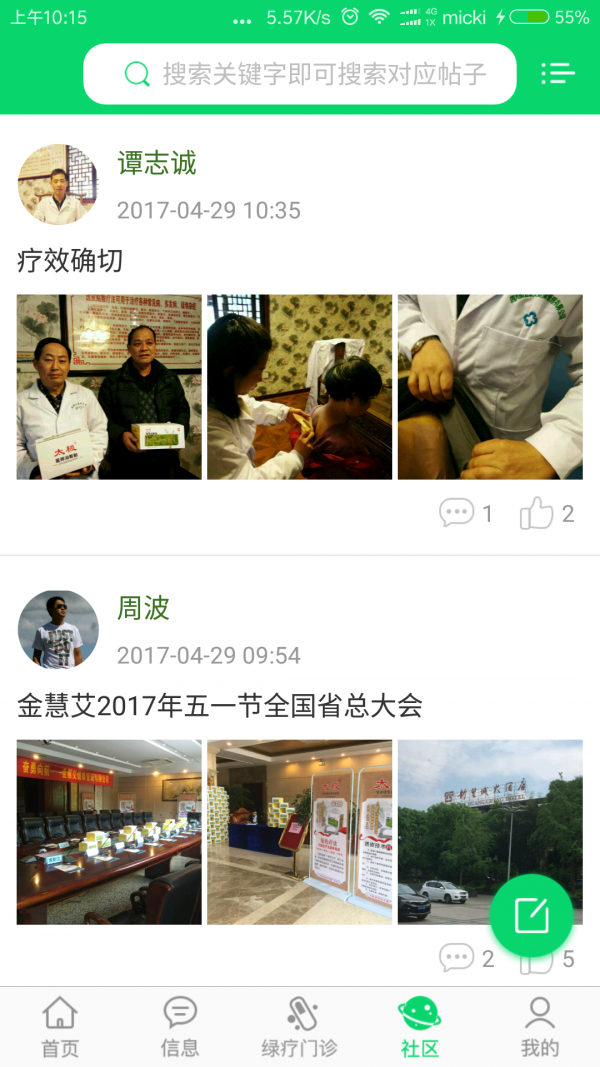Viewport: 600px width, 1067px height.
Task: Select the 社区 tab
Action: tap(420, 1027)
